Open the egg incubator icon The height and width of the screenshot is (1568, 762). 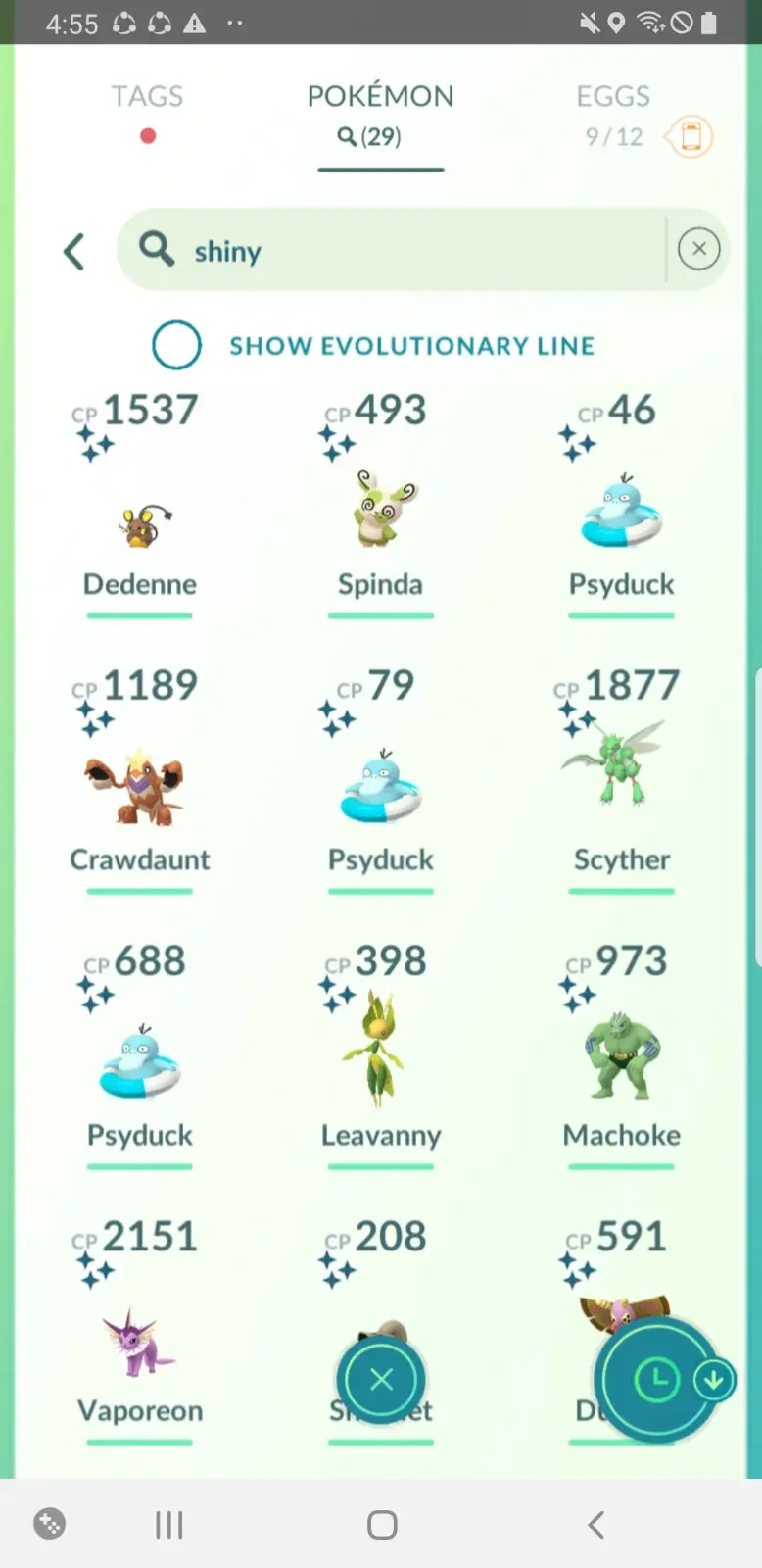(691, 136)
